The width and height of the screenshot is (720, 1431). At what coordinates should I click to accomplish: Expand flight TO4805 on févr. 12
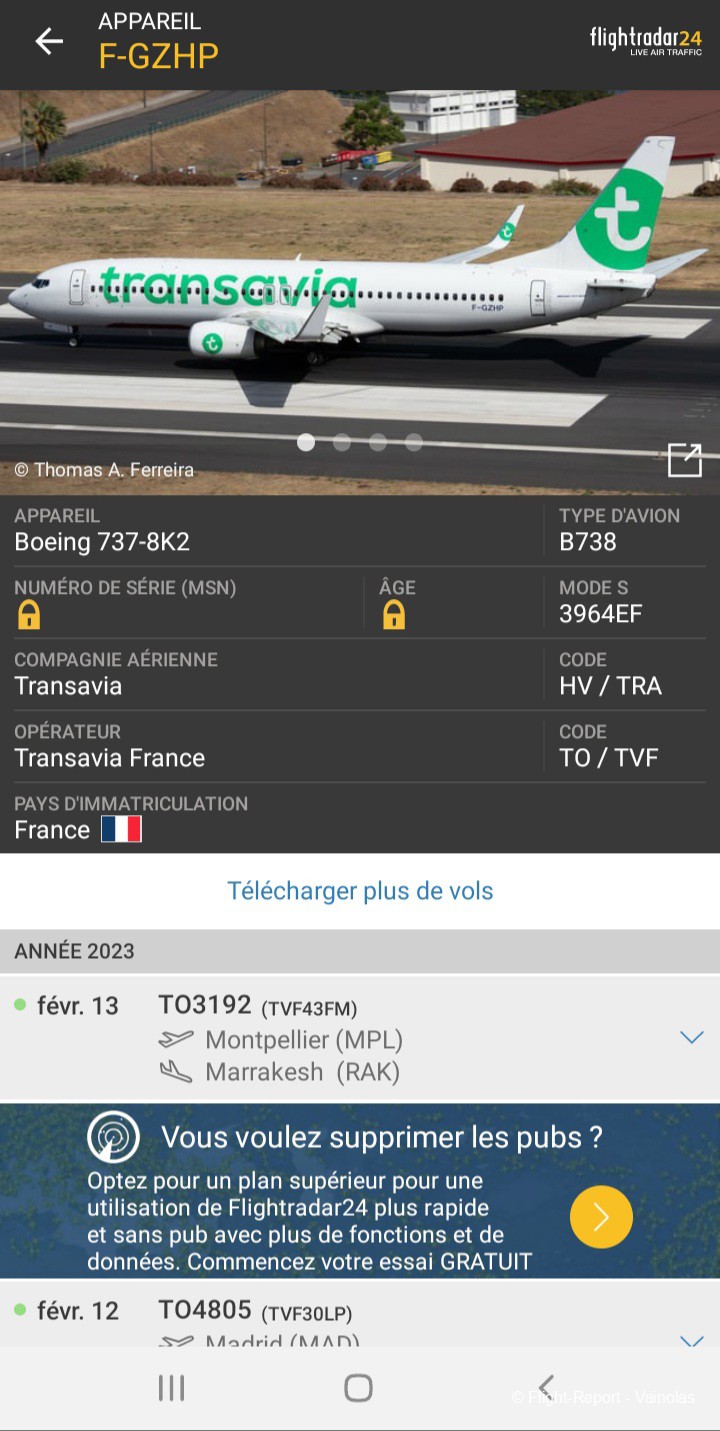point(692,1340)
